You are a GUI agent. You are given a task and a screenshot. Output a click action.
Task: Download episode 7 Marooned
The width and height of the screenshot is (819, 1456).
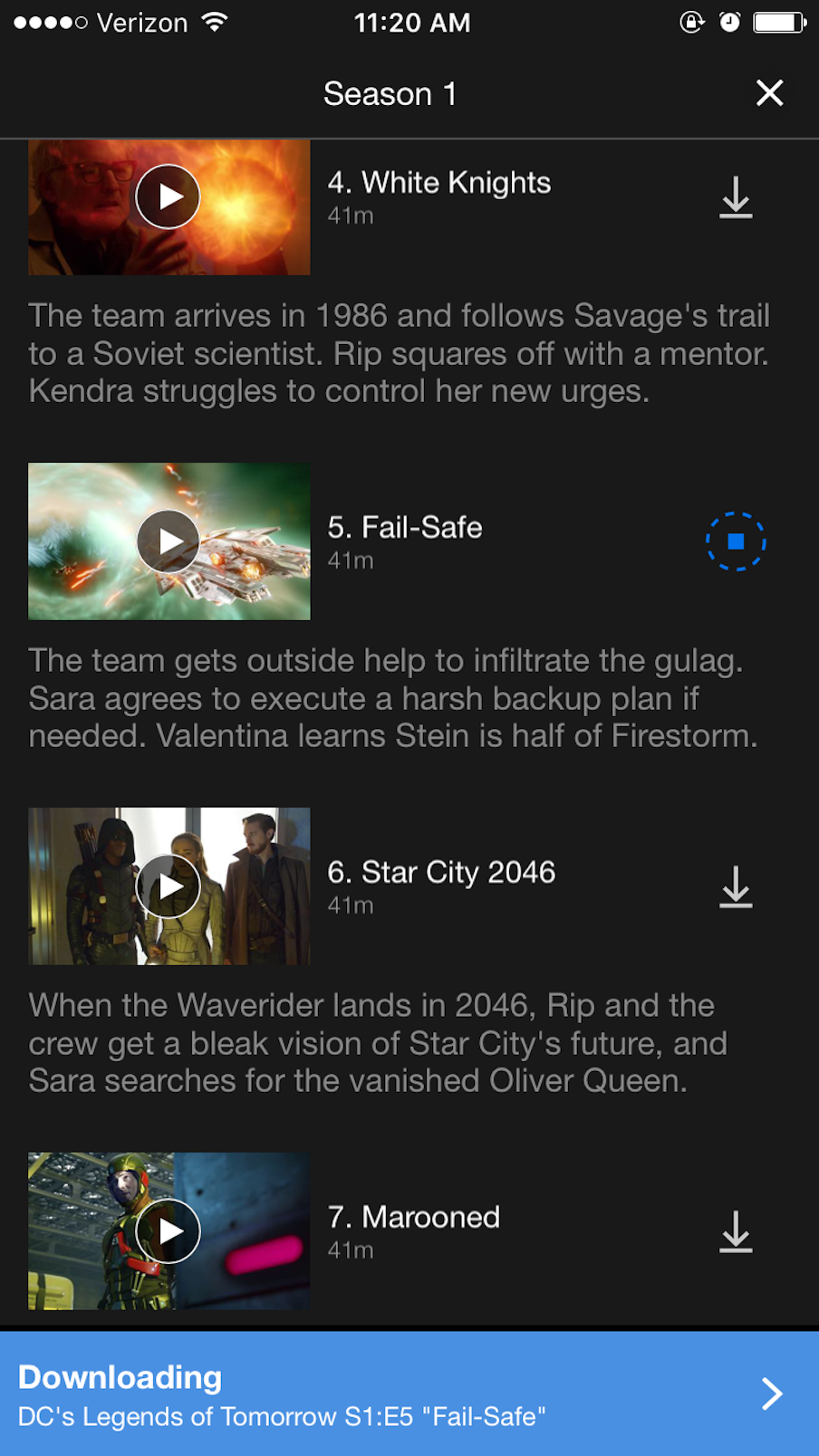tap(736, 1231)
